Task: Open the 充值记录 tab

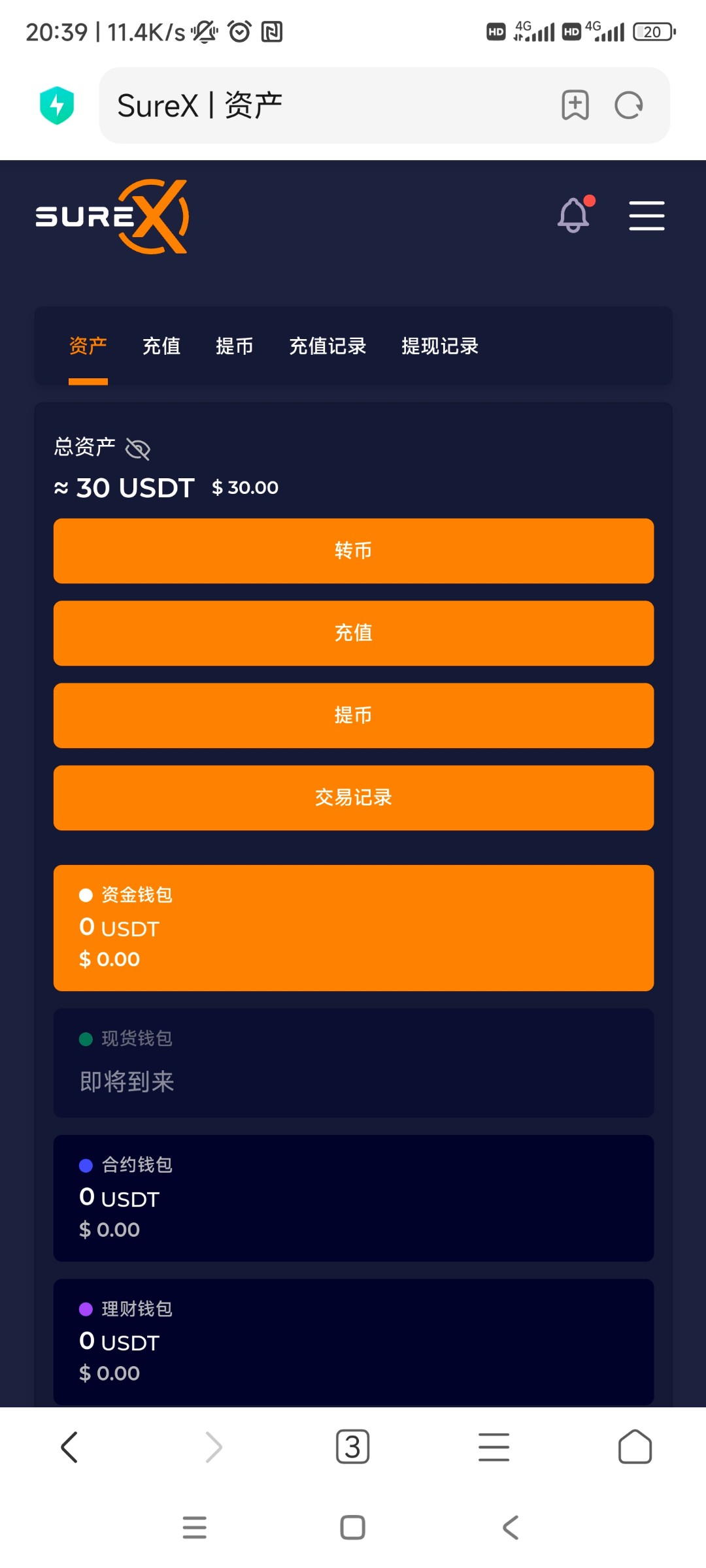Action: pos(328,346)
